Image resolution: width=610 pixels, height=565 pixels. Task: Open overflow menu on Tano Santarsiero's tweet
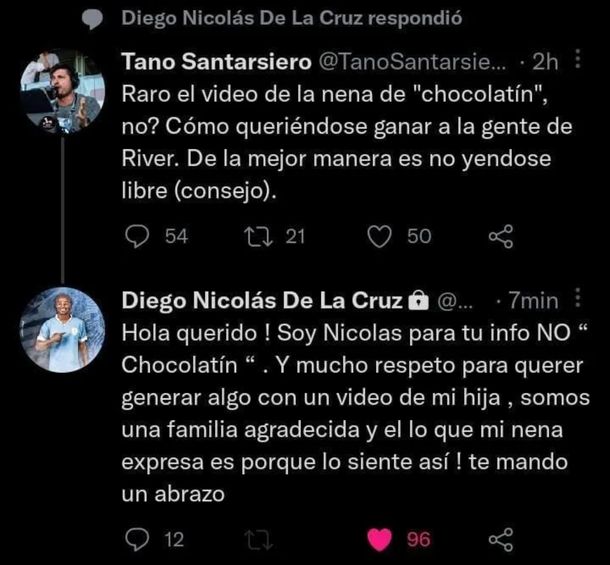pyautogui.click(x=580, y=63)
